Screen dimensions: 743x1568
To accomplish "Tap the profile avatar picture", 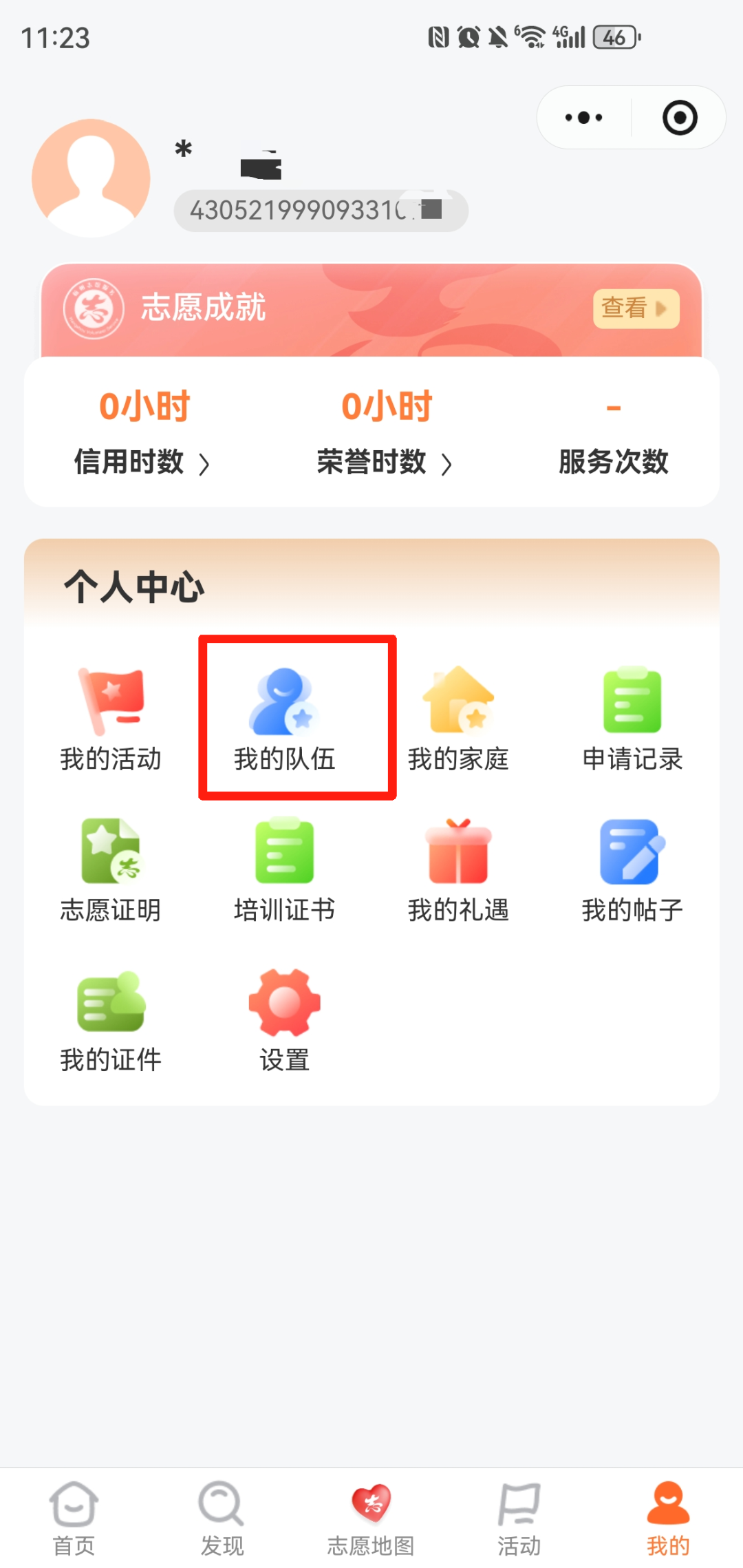I will pyautogui.click(x=91, y=178).
